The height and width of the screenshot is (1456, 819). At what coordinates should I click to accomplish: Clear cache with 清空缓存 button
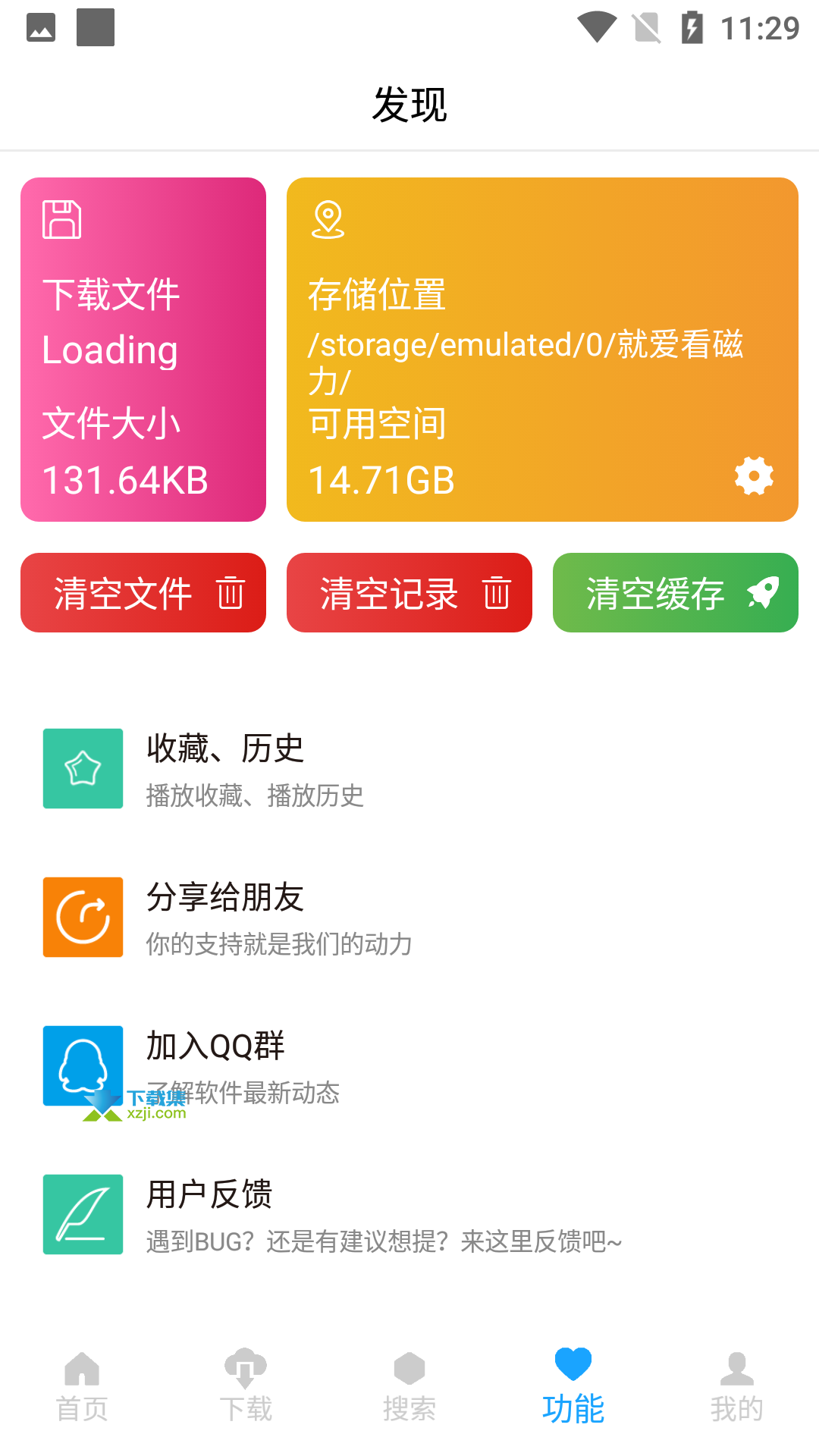(676, 592)
